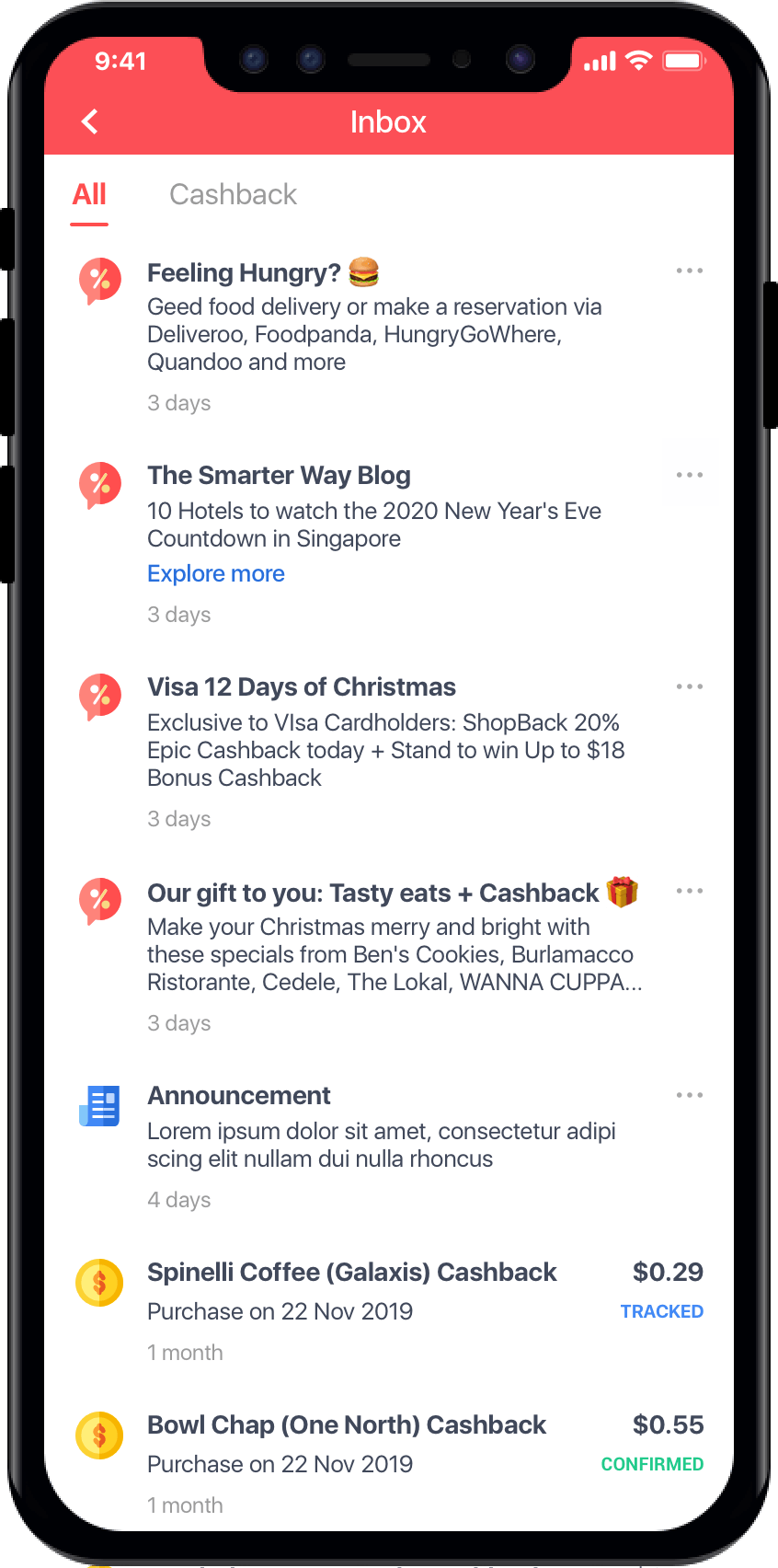Viewport: 778px width, 1568px height.
Task: Go back from the Inbox
Action: point(90,121)
